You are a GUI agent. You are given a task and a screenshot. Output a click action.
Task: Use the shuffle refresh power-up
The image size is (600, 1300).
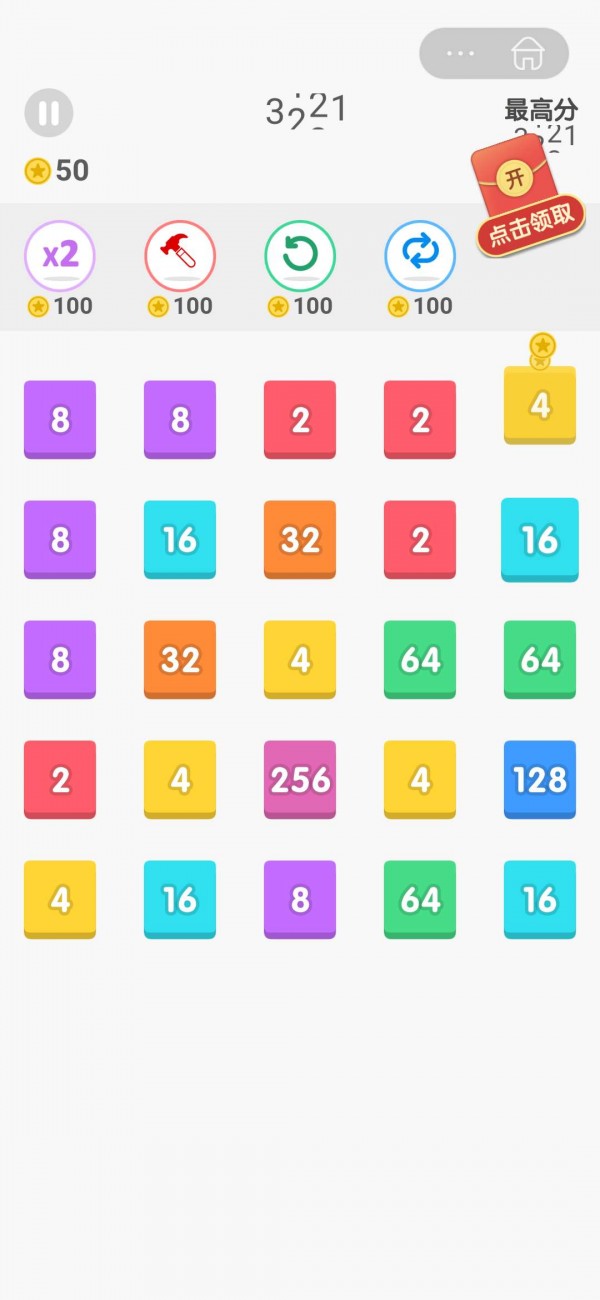420,256
